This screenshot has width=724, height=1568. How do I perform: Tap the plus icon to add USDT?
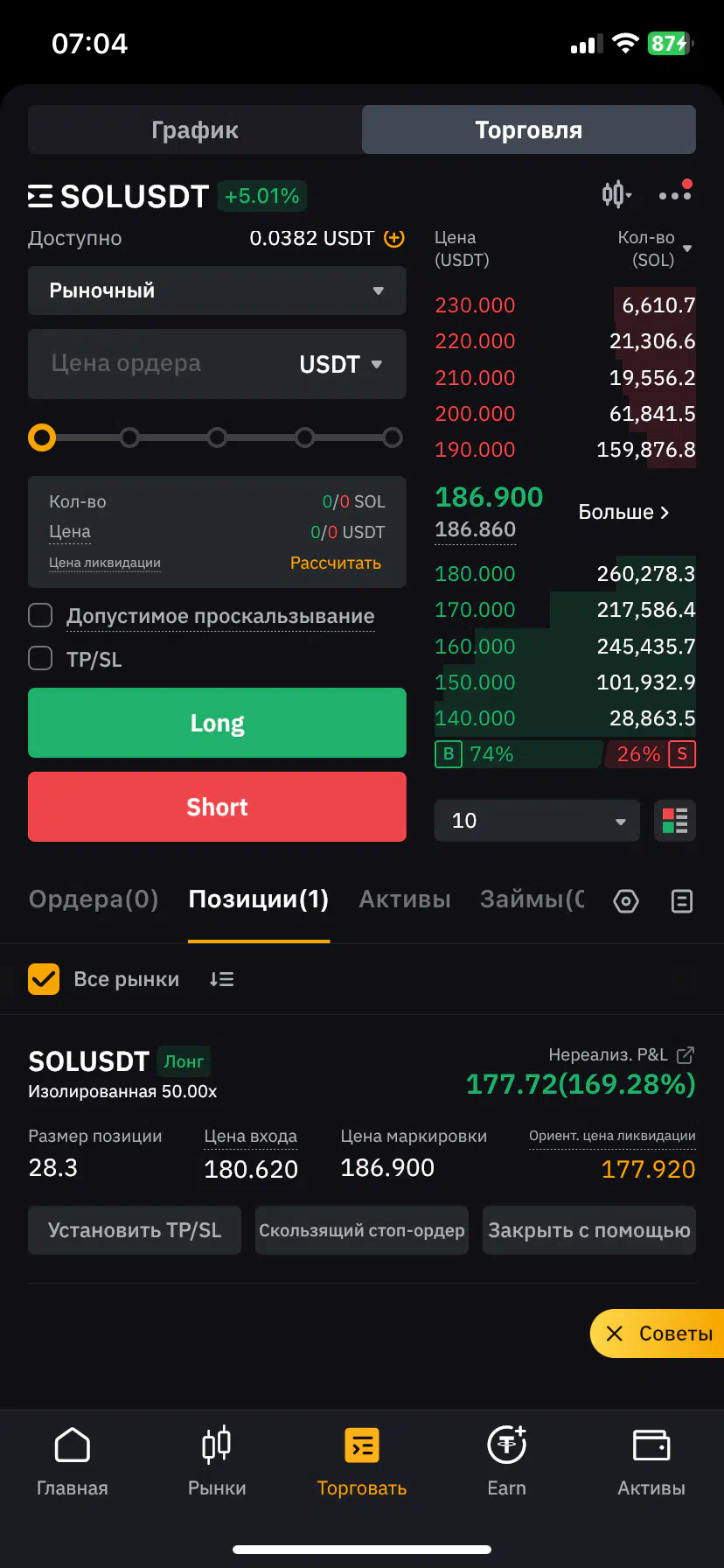coord(394,238)
